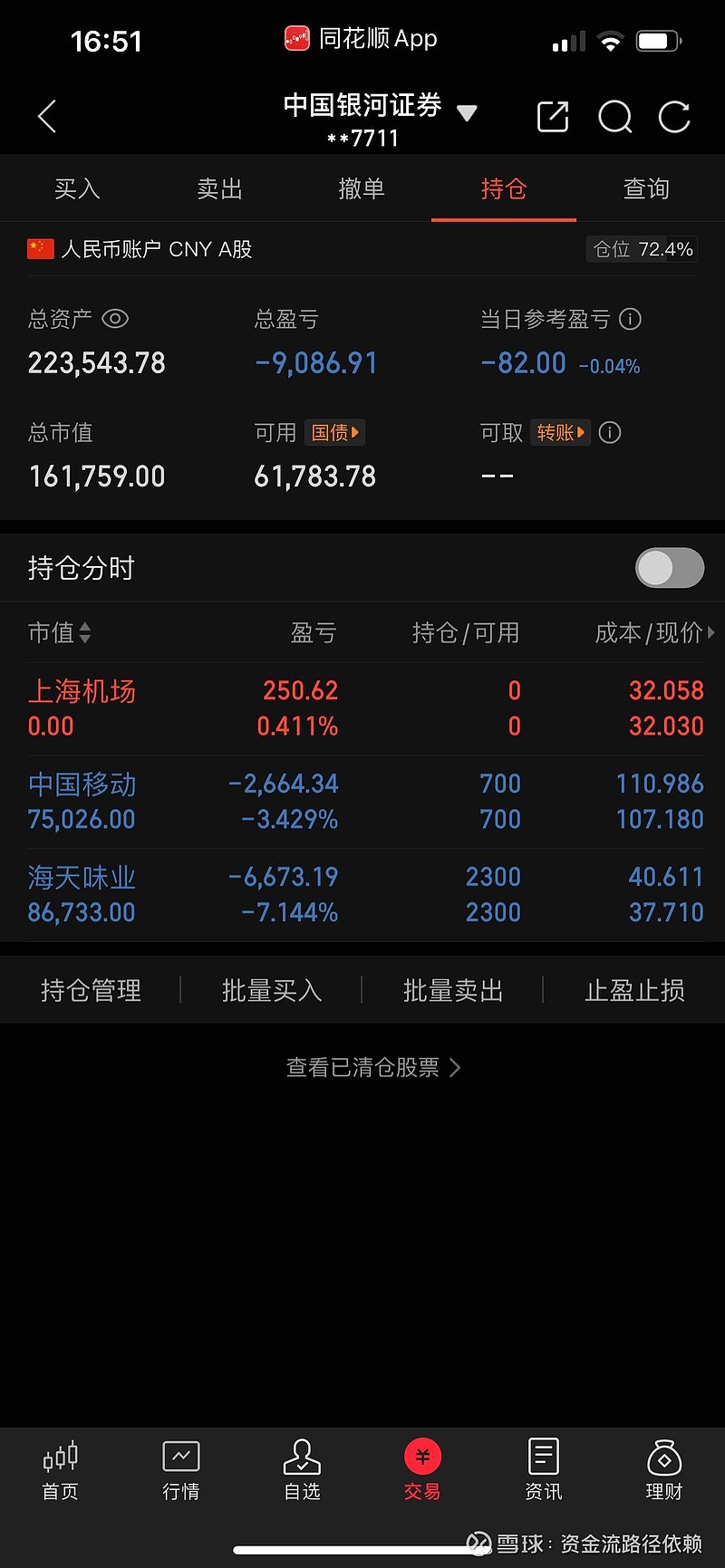Open the share/export icon in header
This screenshot has width=725, height=1568.
pos(552,116)
